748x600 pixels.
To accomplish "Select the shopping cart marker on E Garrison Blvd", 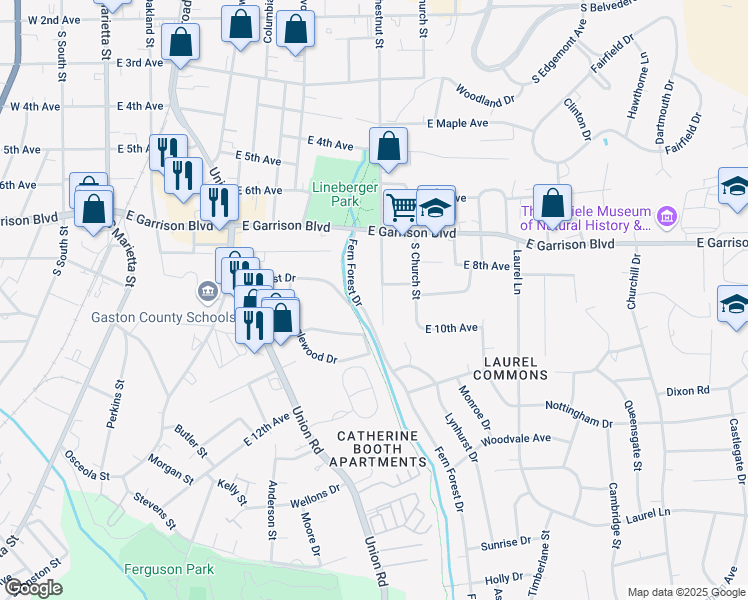I will click(402, 209).
